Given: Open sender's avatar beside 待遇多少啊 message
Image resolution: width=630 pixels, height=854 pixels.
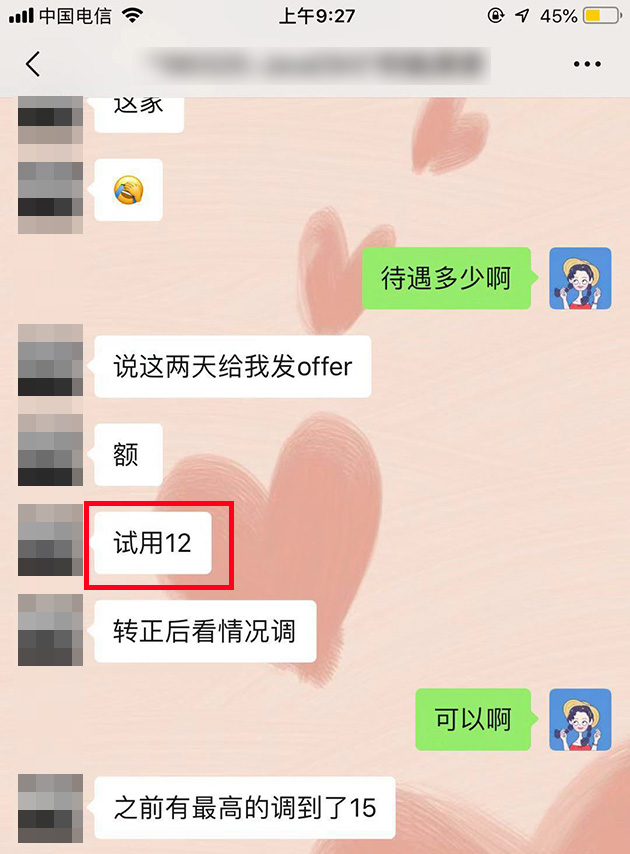Looking at the screenshot, I should (x=580, y=278).
